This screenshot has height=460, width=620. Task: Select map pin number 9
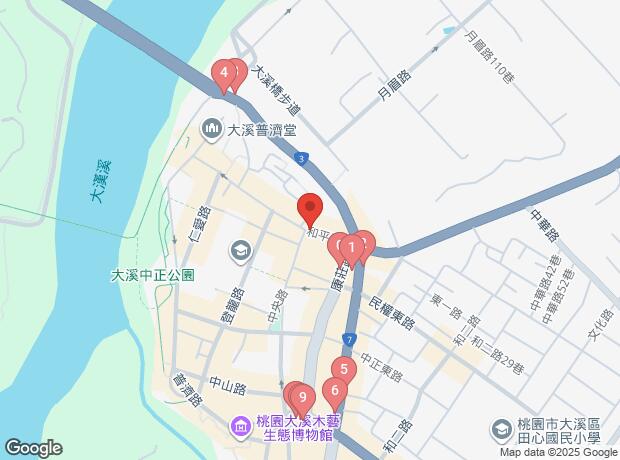click(302, 397)
